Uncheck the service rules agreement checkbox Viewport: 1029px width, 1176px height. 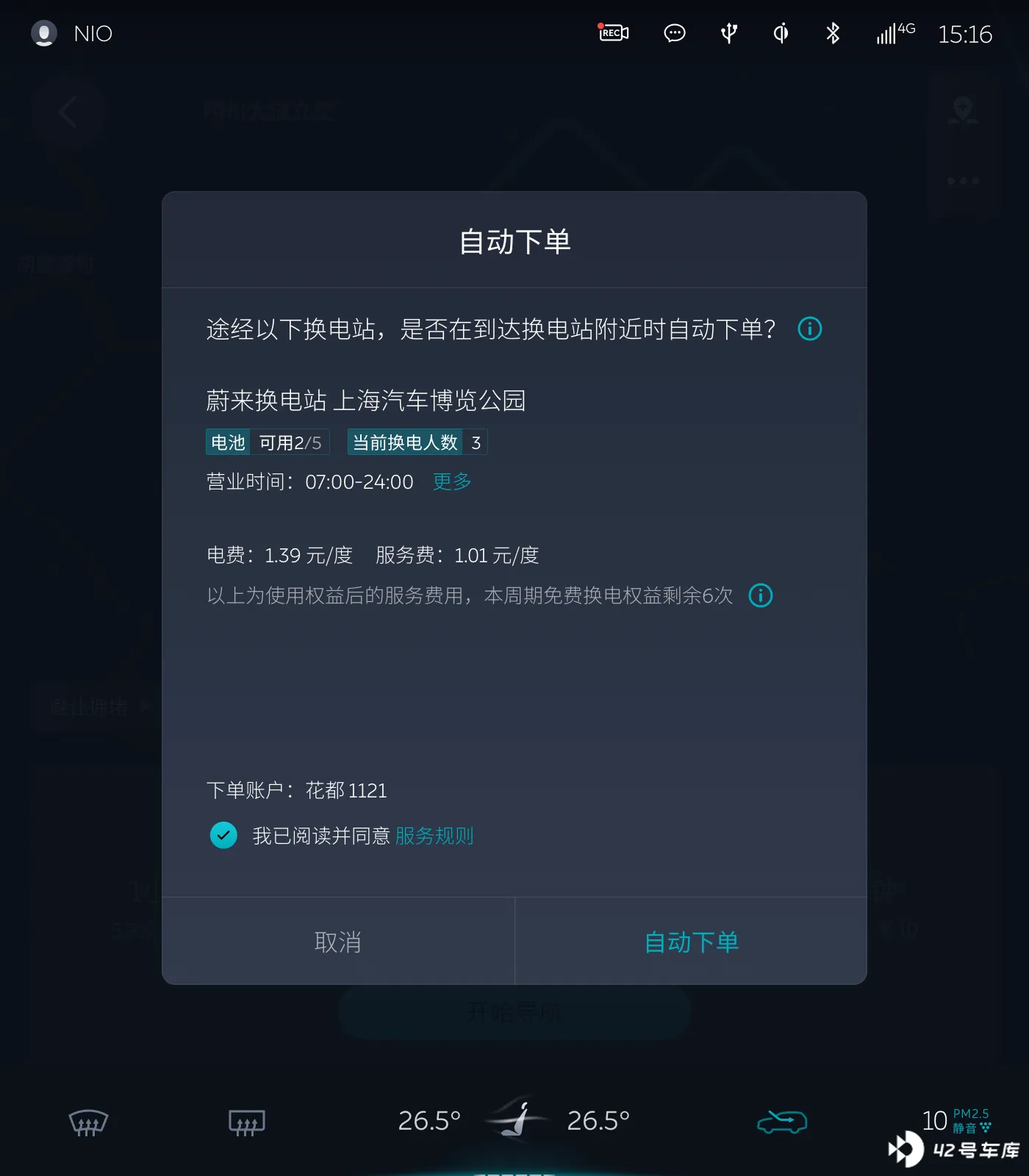coord(223,835)
